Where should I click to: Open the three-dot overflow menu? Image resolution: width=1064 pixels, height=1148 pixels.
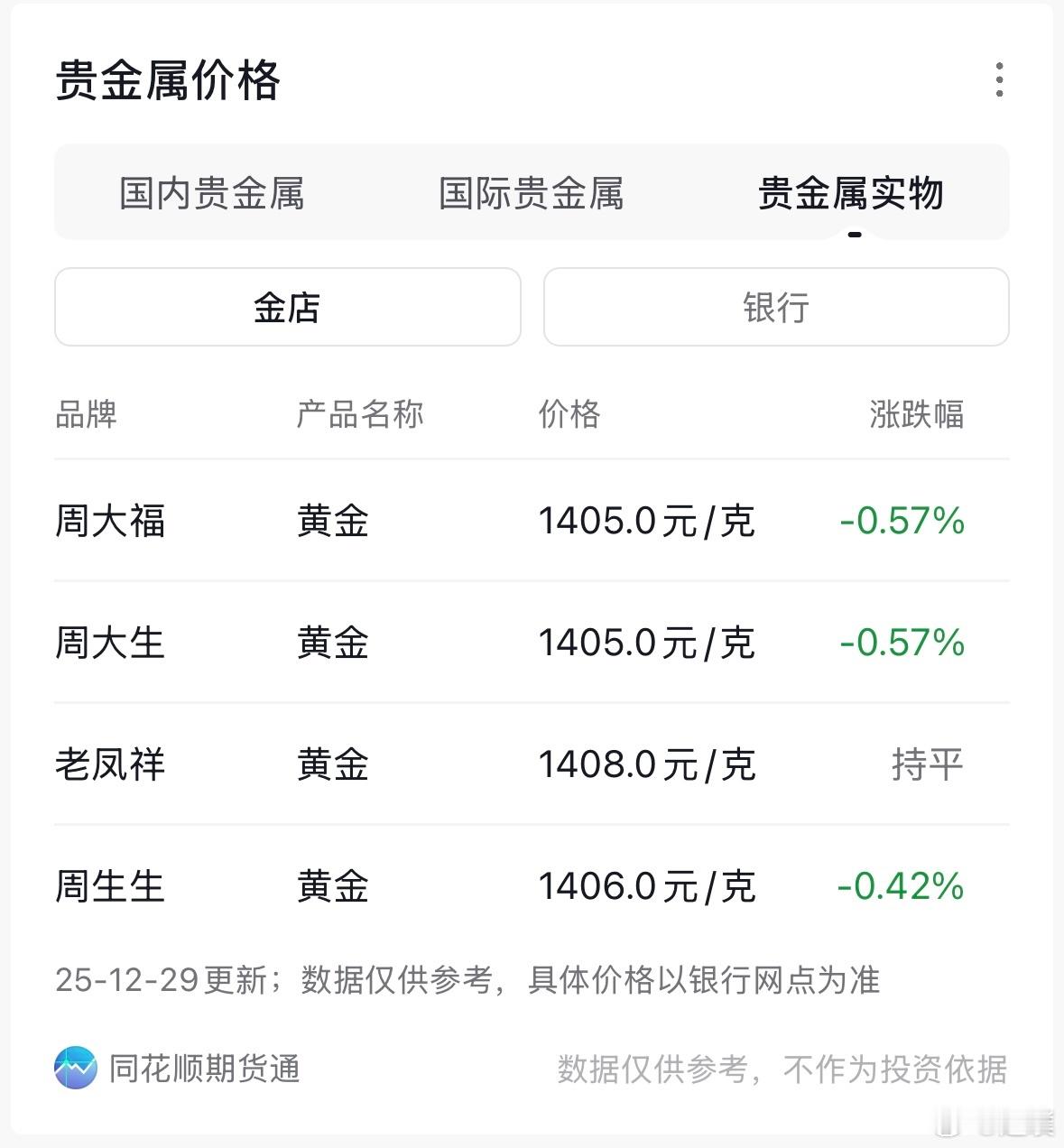point(999,80)
